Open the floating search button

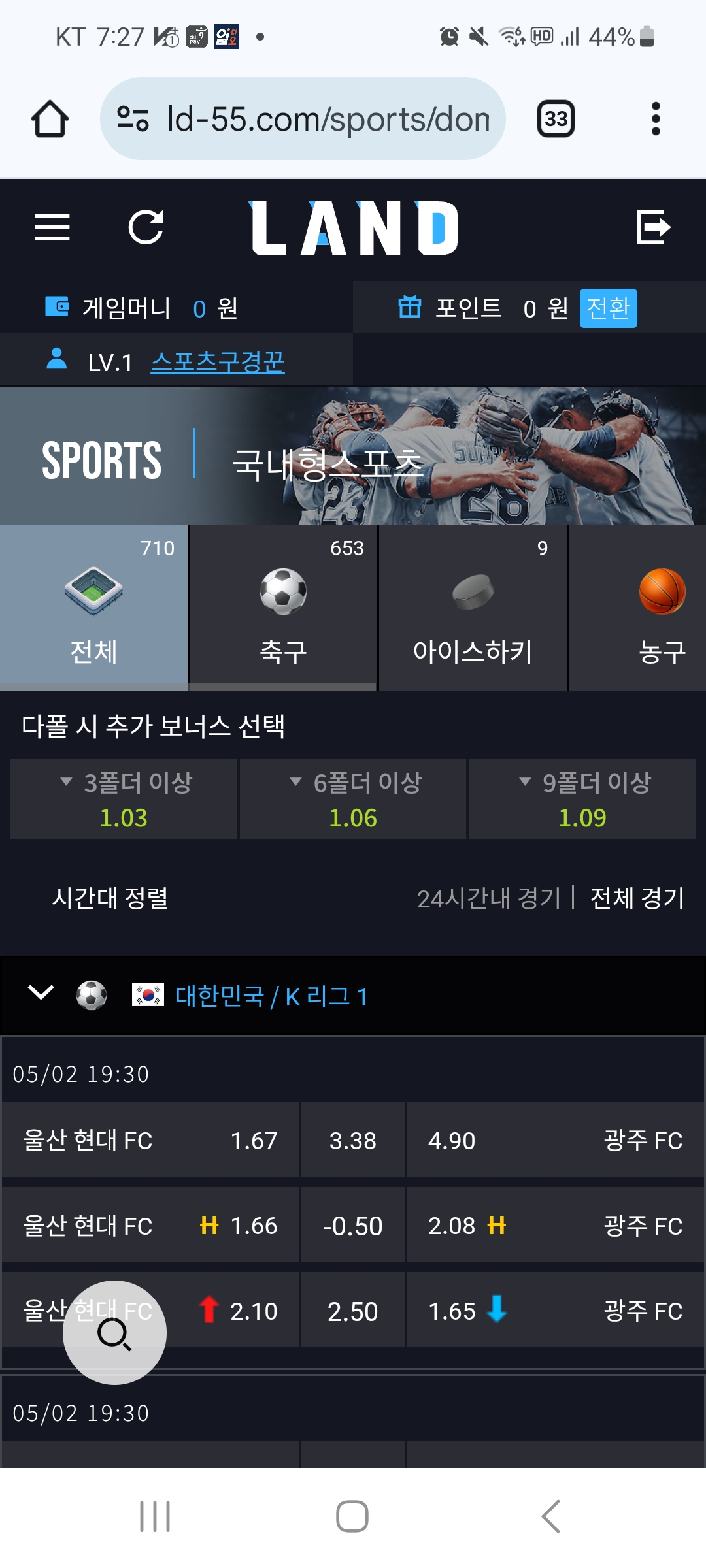click(x=114, y=1333)
